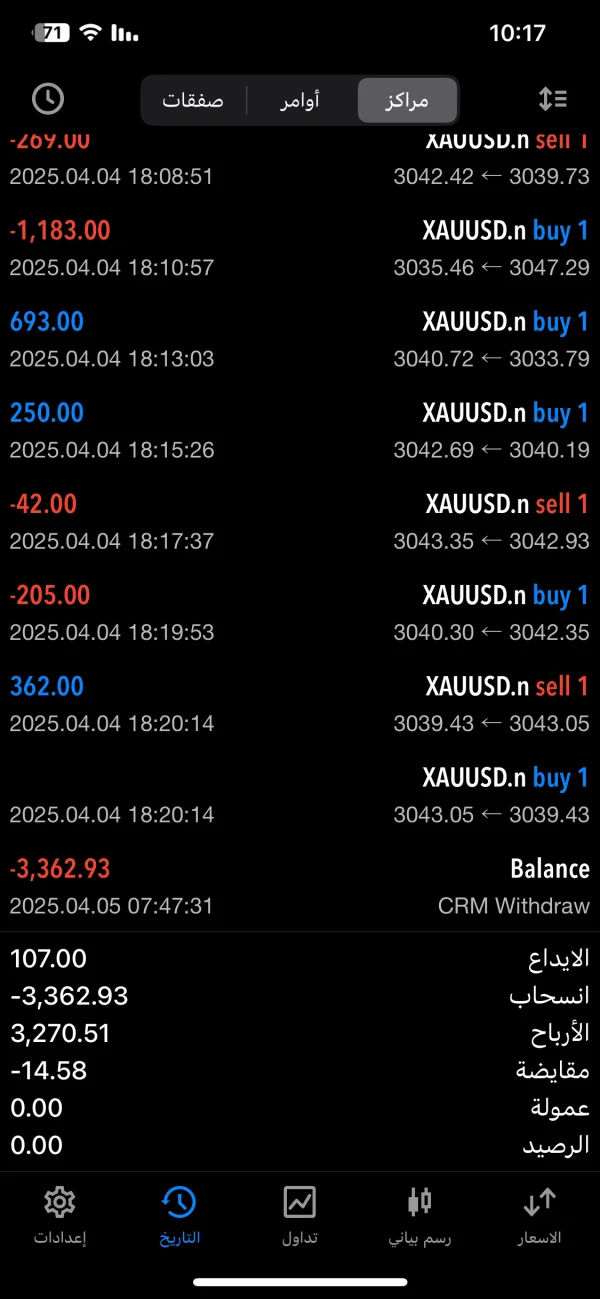Screen dimensions: 600x1299
Task: Select the مراكز segment
Action: click(407, 100)
